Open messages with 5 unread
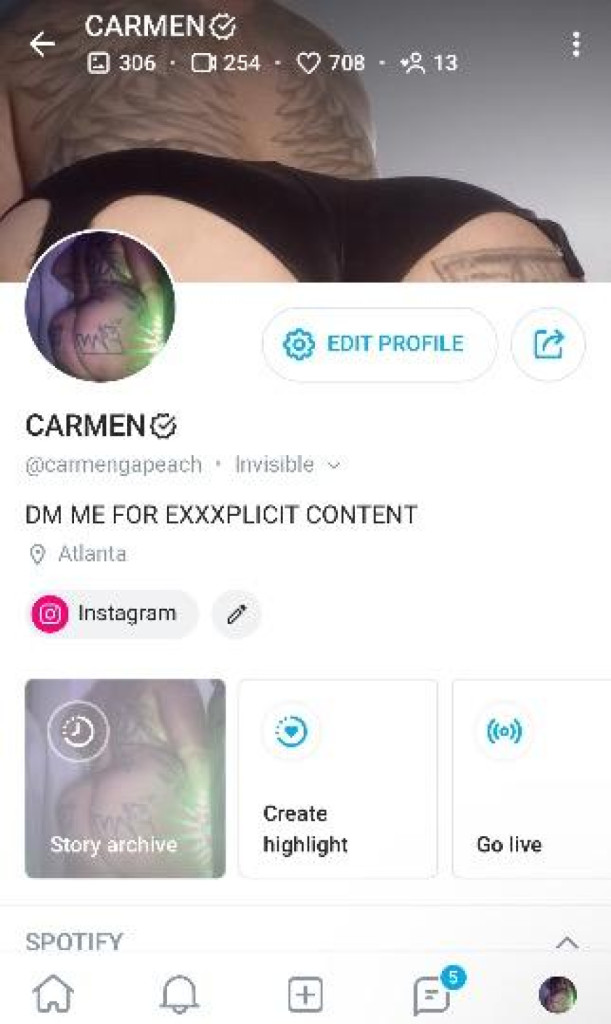This screenshot has height=1024, width=611. coord(432,994)
